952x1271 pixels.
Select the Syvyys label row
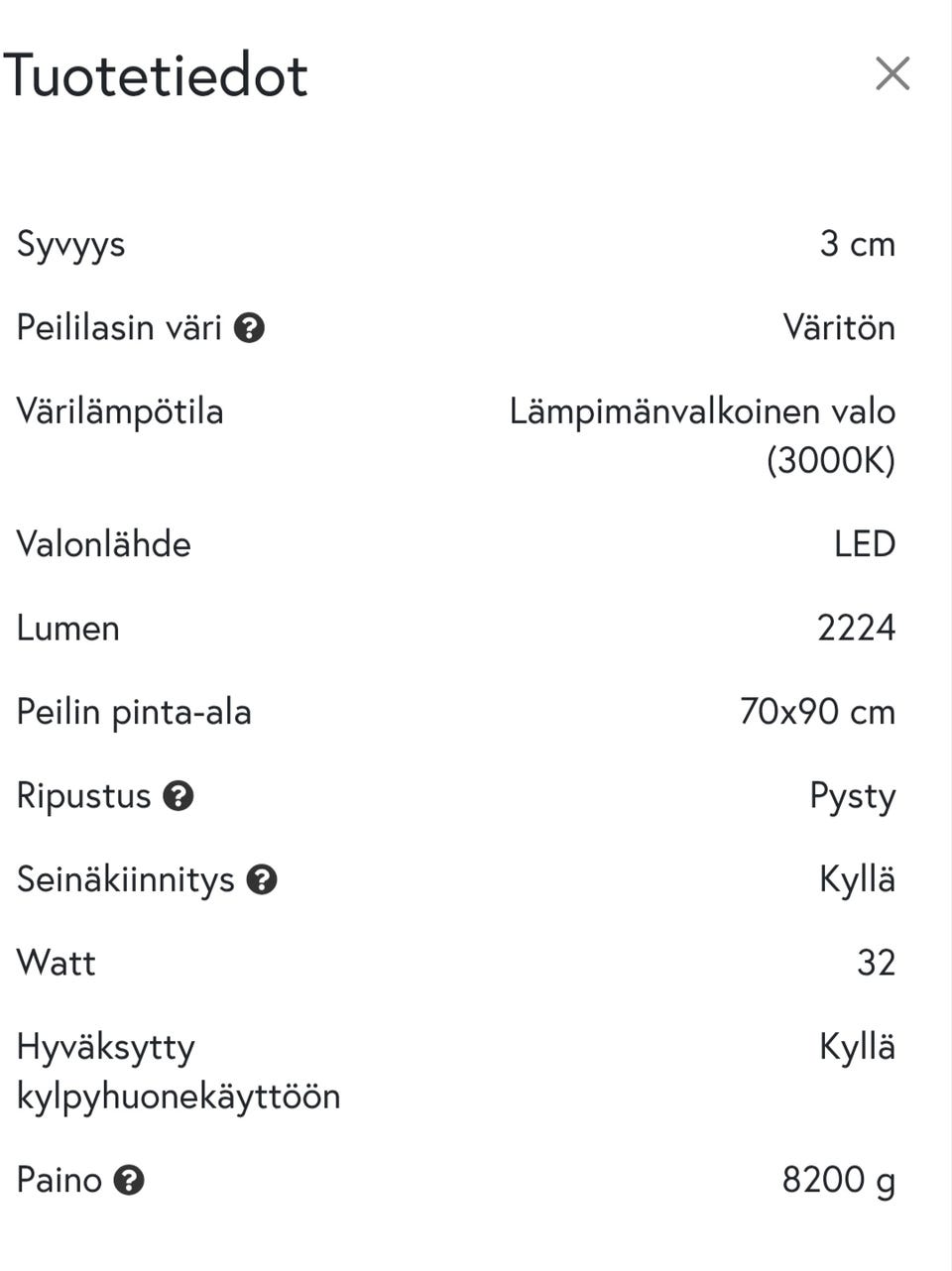tap(69, 244)
